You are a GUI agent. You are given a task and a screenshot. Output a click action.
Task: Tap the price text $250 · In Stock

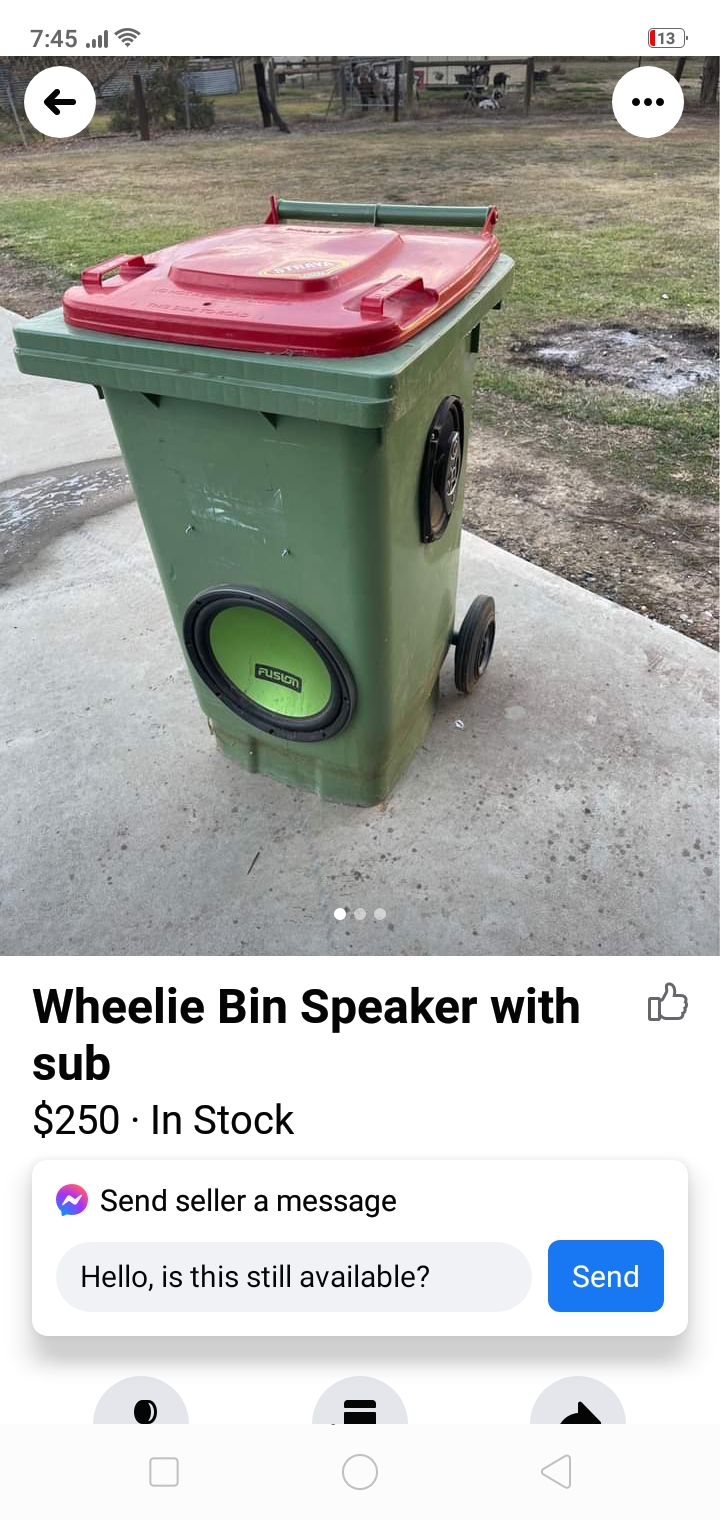click(163, 1120)
